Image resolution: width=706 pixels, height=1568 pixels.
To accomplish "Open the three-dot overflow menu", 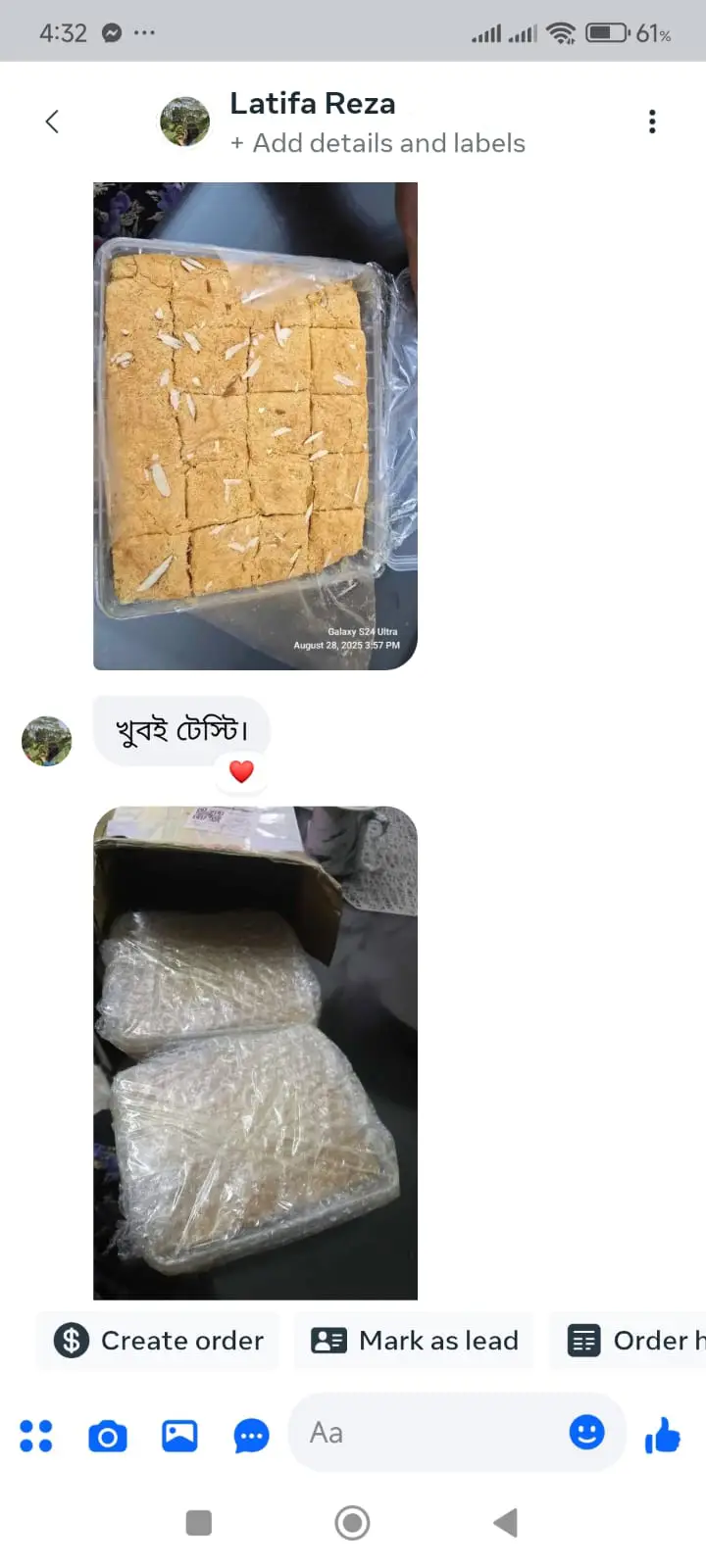I will coord(652,122).
